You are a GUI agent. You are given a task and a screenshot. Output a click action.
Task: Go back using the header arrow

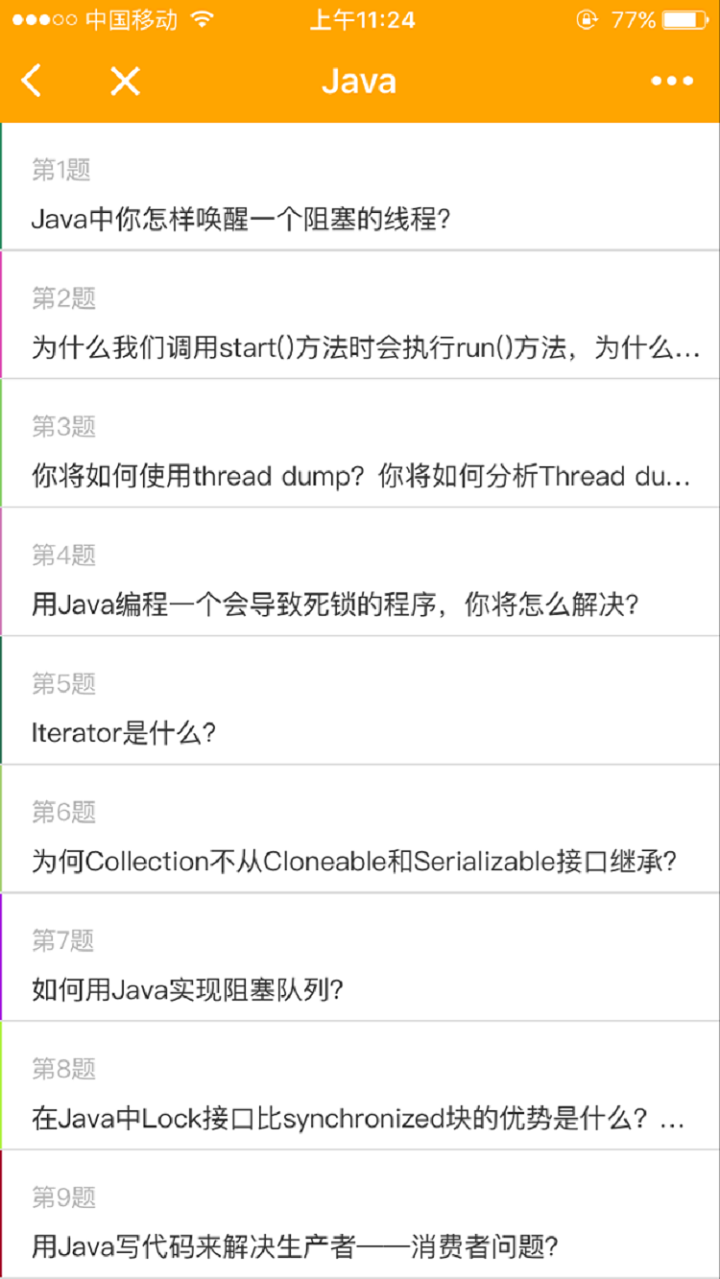pyautogui.click(x=32, y=81)
